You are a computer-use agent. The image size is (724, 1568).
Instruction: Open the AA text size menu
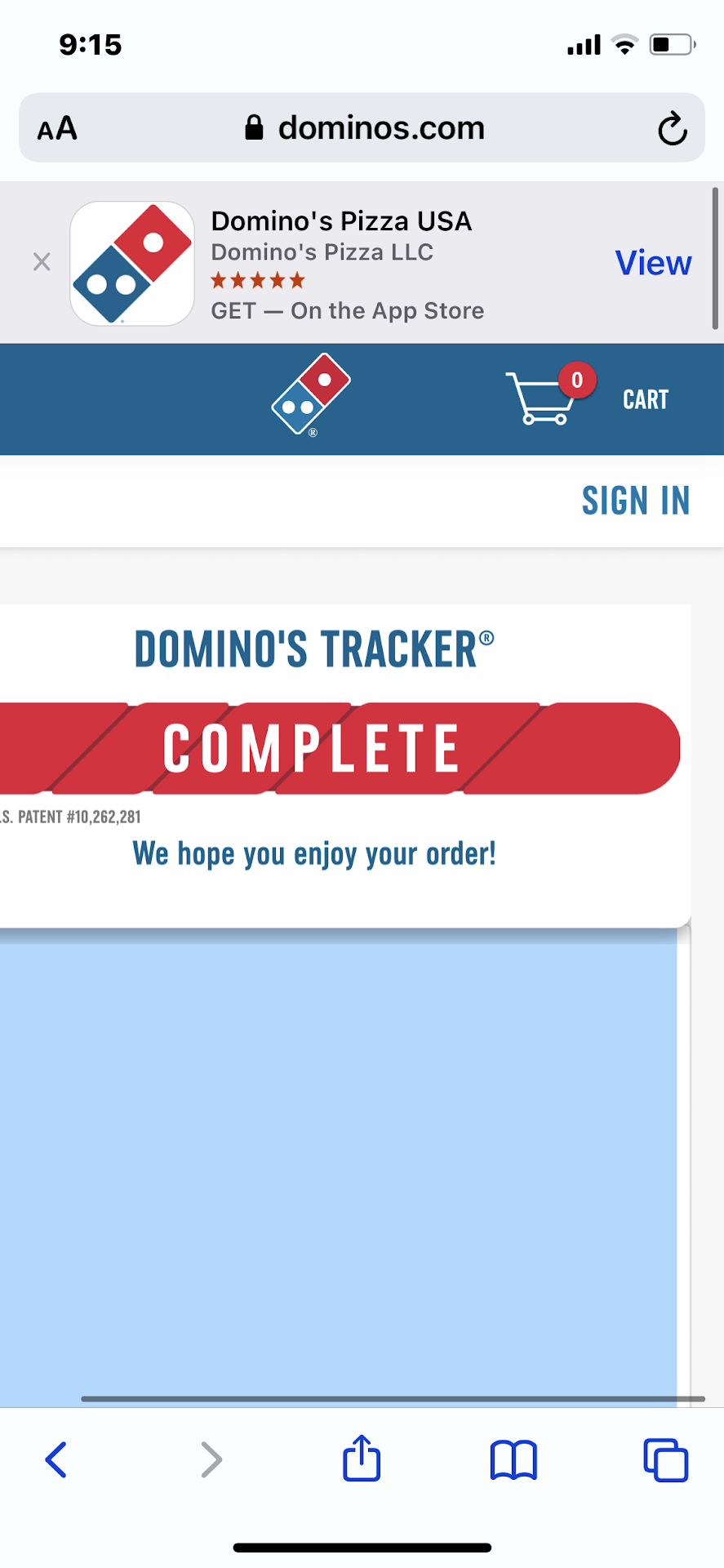[x=57, y=129]
